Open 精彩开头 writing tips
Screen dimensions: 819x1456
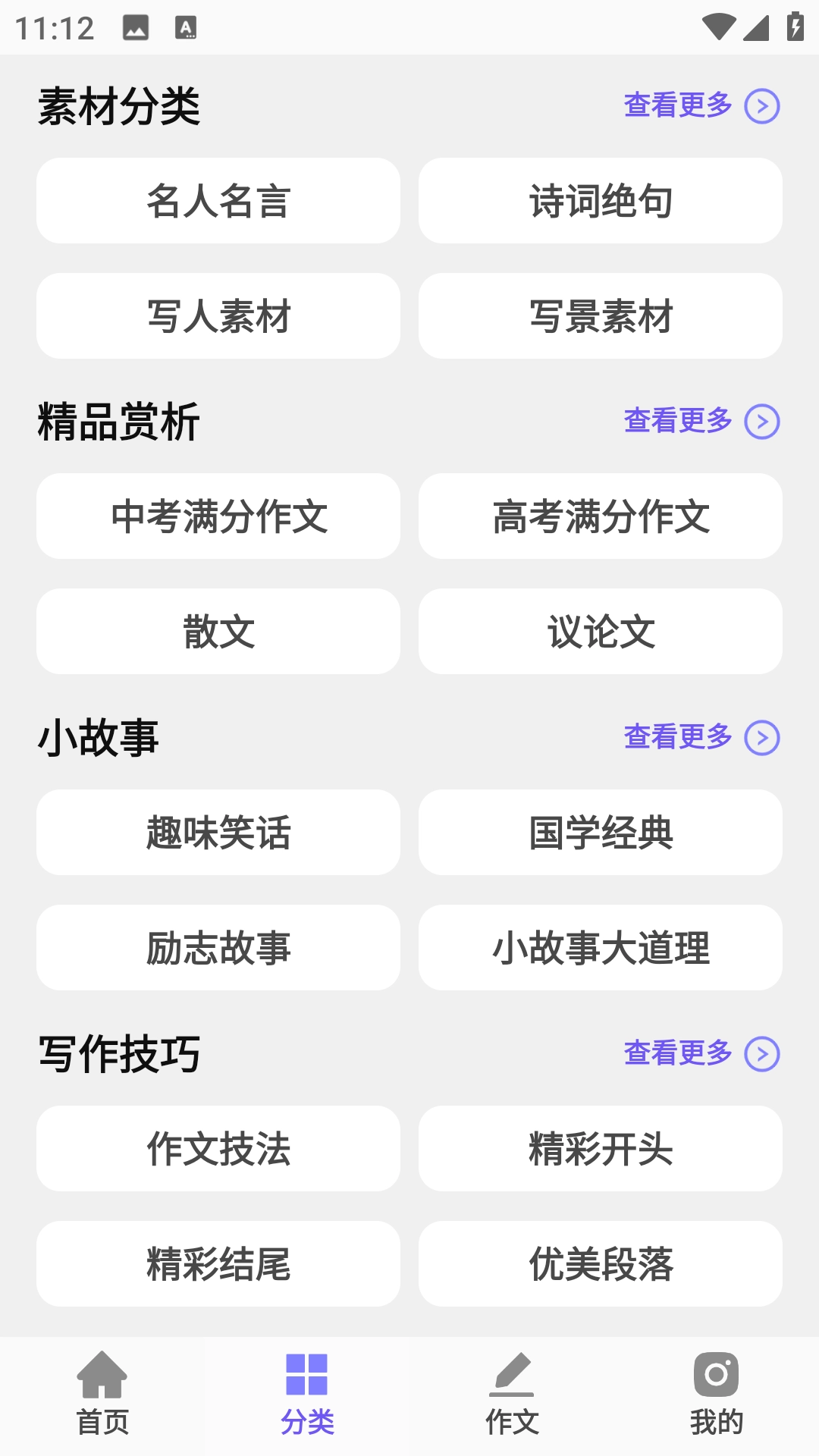pyautogui.click(x=601, y=1149)
